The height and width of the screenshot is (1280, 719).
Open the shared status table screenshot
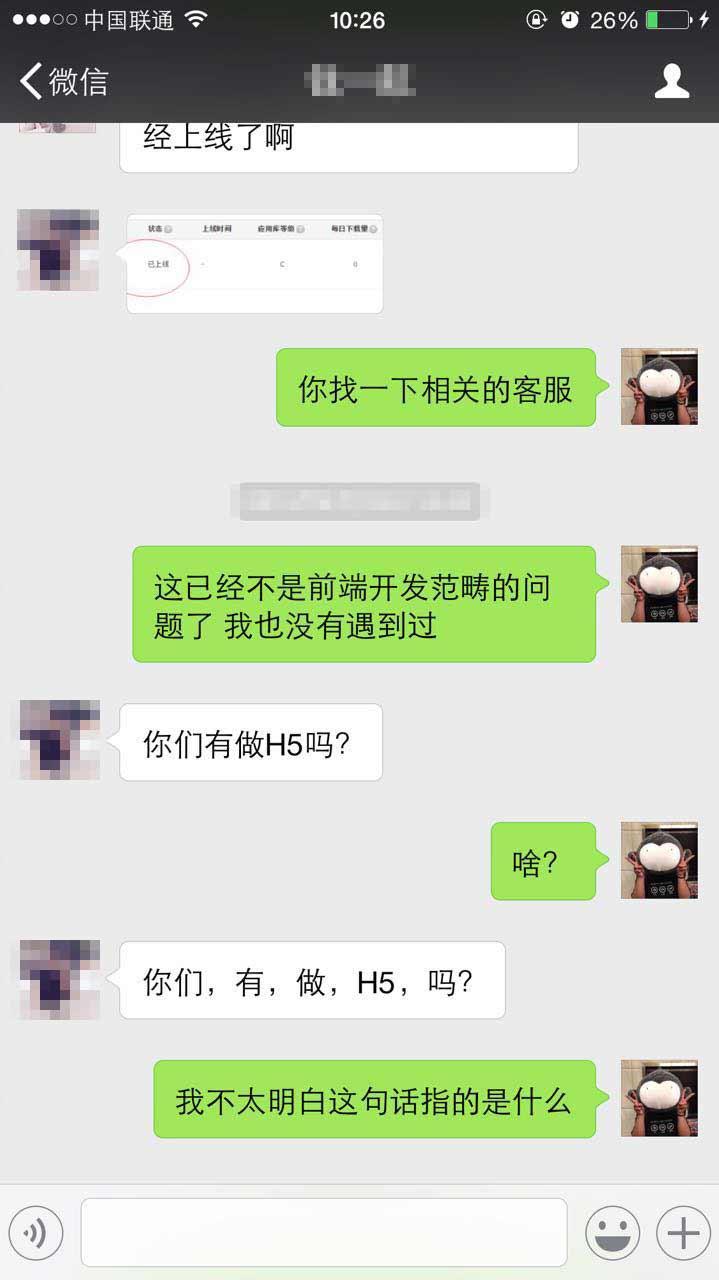click(254, 263)
